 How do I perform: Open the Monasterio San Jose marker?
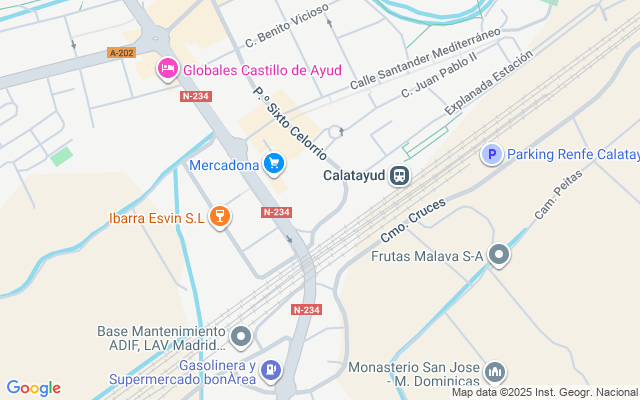pos(495,373)
